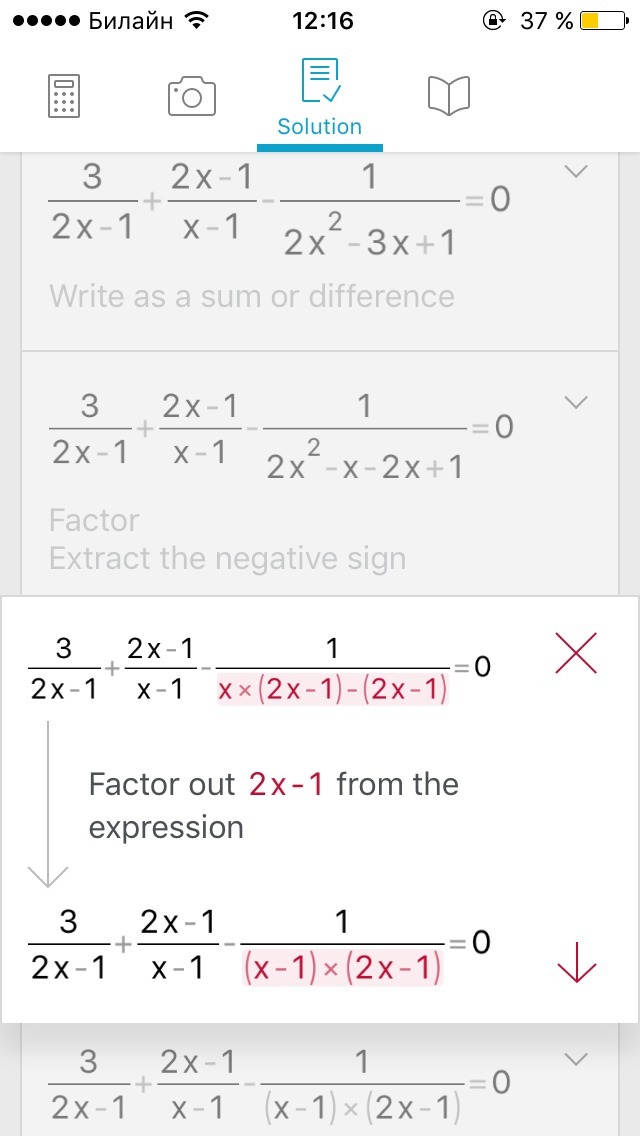This screenshot has height=1136, width=640.
Task: Select the Solution tab
Action: pyautogui.click(x=320, y=99)
